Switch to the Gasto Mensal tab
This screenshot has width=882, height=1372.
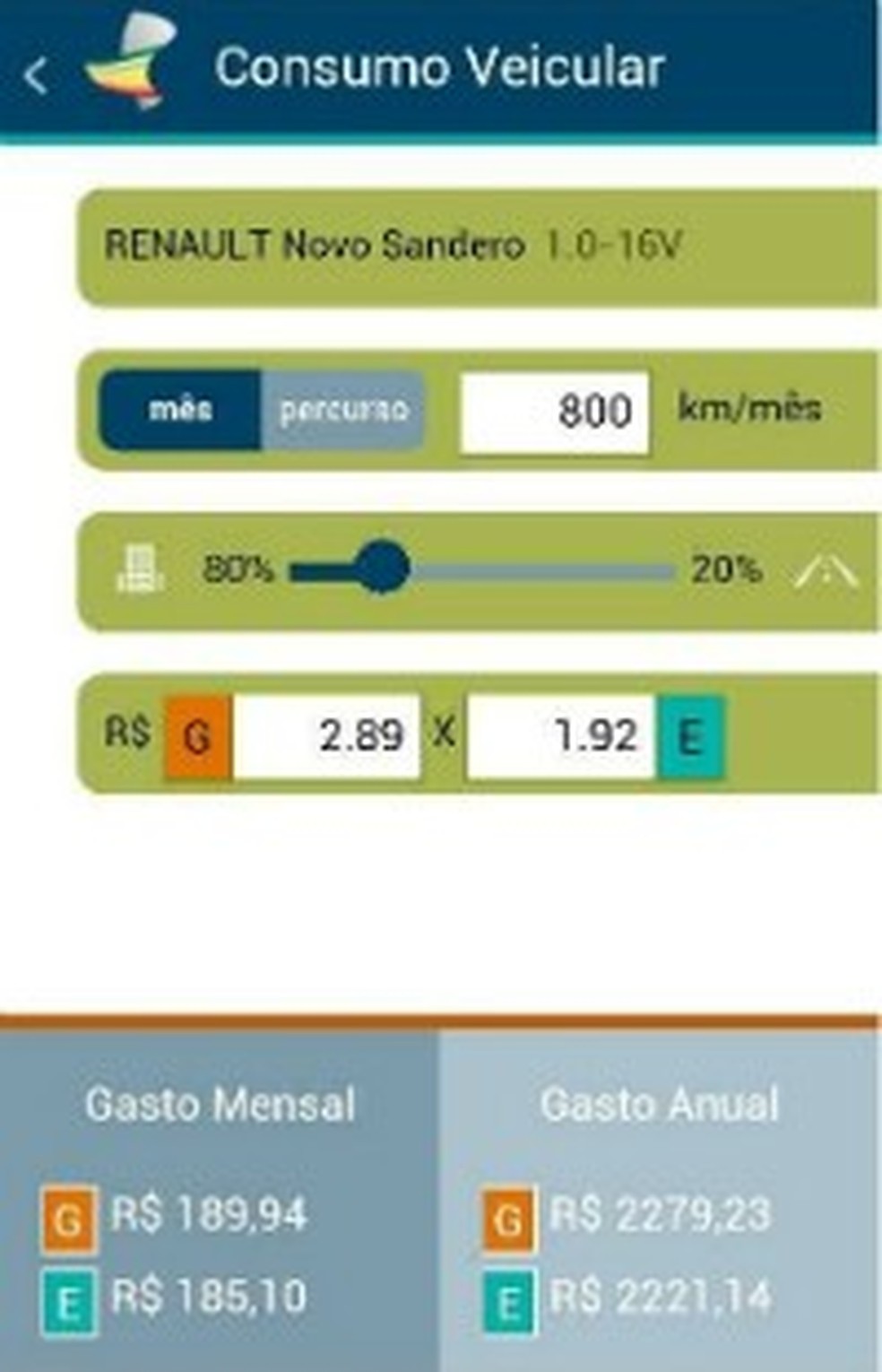[x=220, y=1105]
